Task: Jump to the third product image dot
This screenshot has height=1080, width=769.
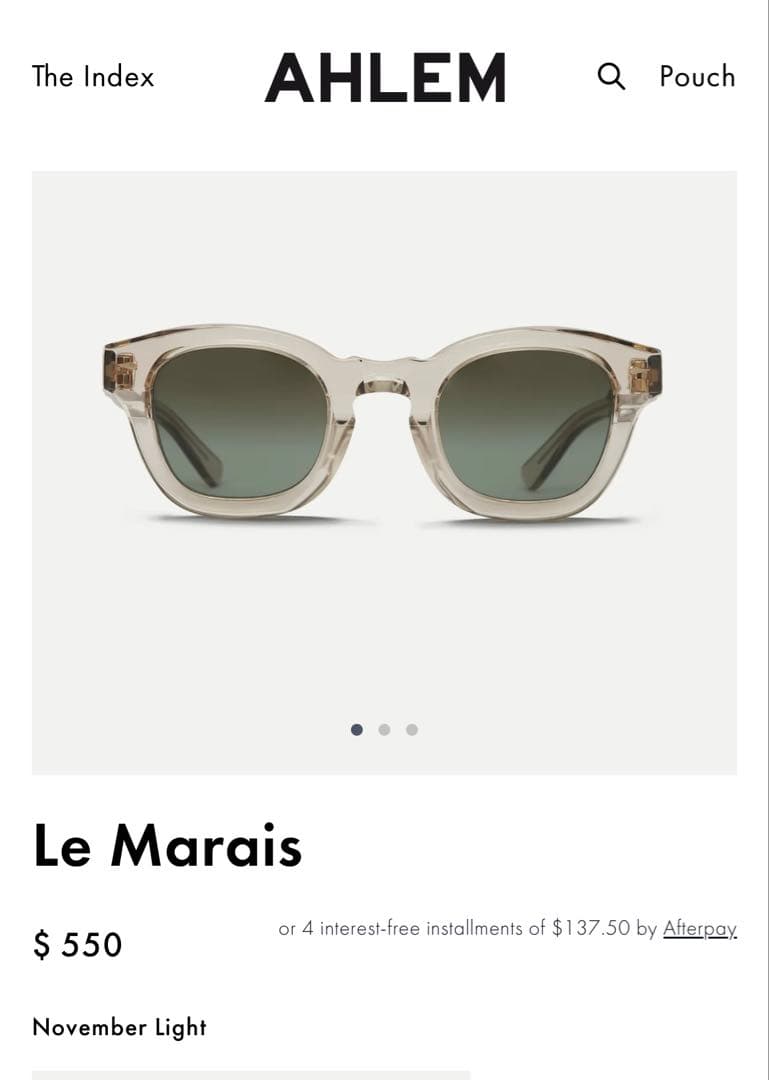Action: point(411,729)
